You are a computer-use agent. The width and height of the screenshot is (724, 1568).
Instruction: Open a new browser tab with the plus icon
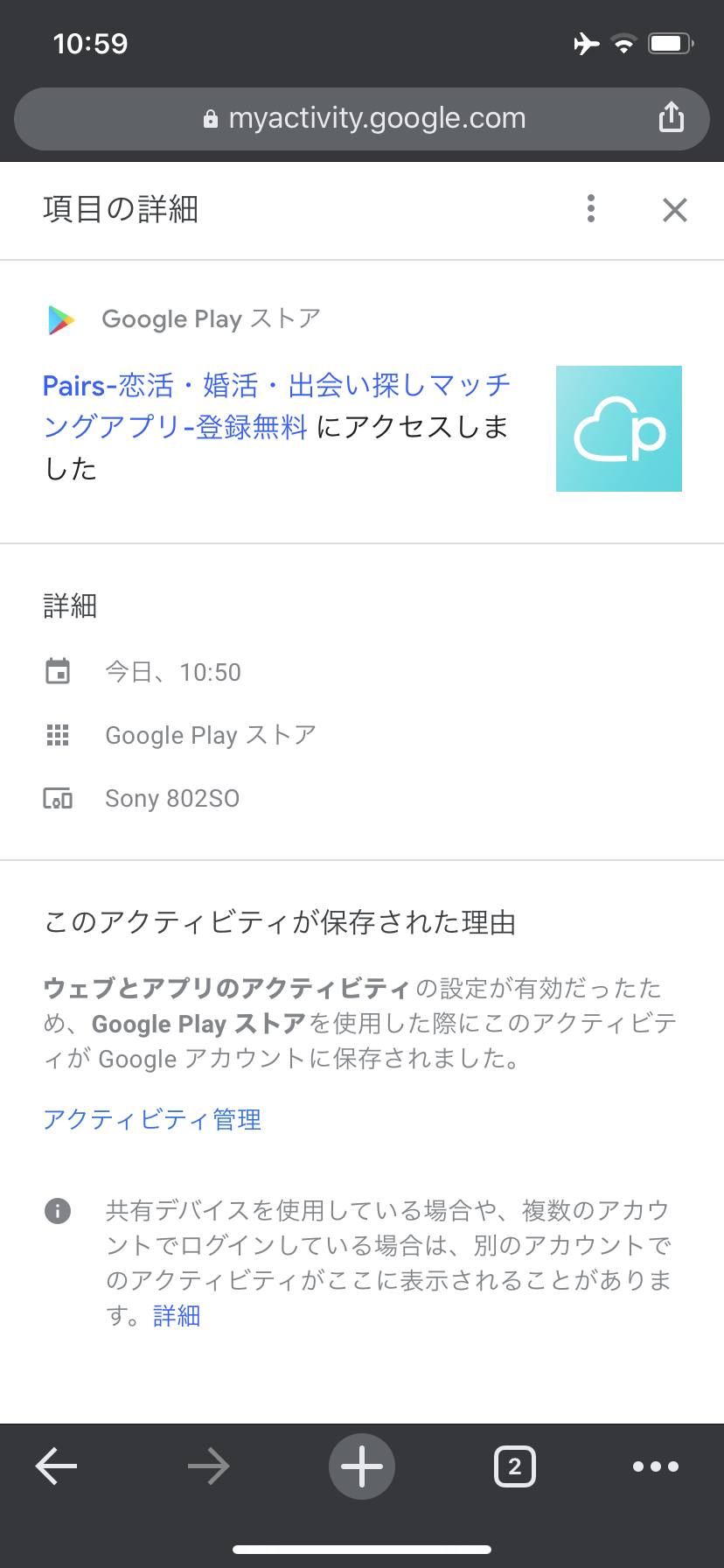pos(361,1466)
